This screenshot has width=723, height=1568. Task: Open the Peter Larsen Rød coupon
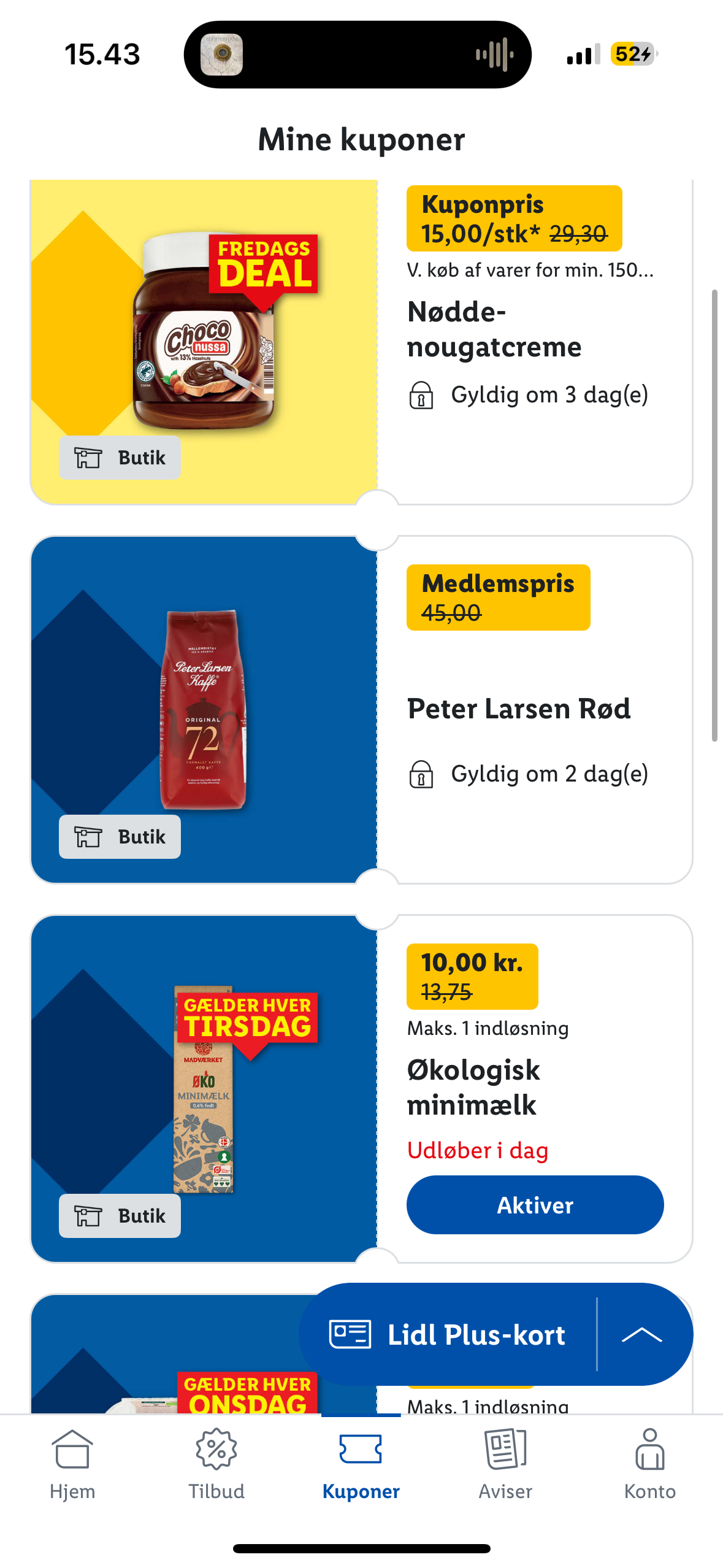pyautogui.click(x=361, y=710)
